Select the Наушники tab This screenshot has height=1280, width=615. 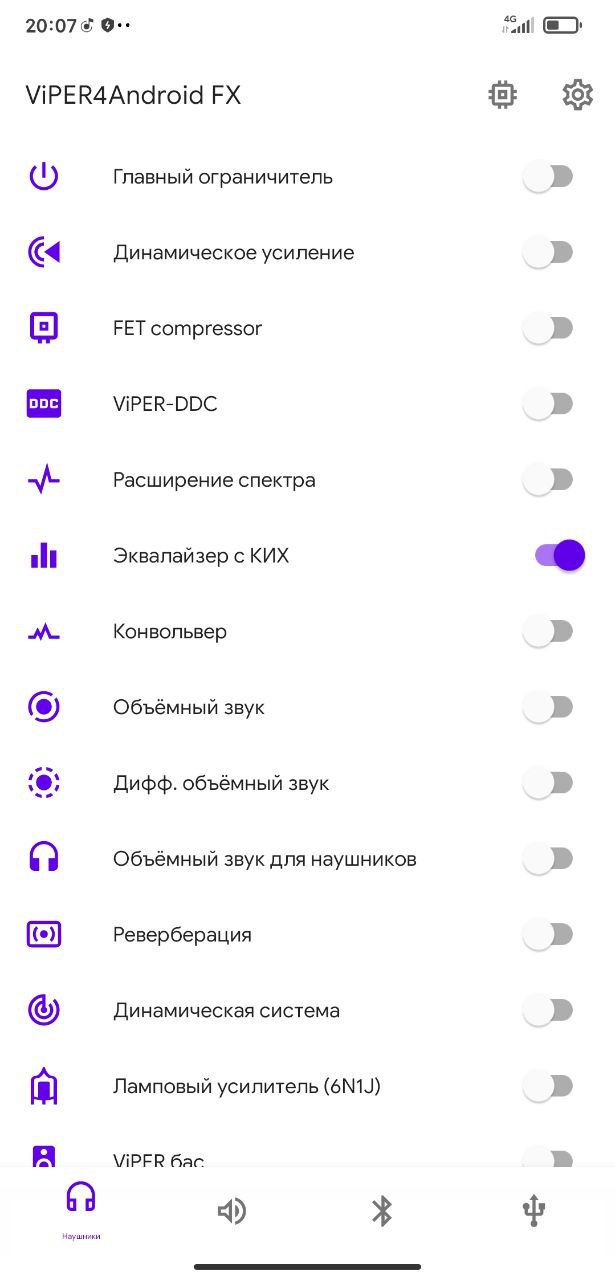point(81,1210)
